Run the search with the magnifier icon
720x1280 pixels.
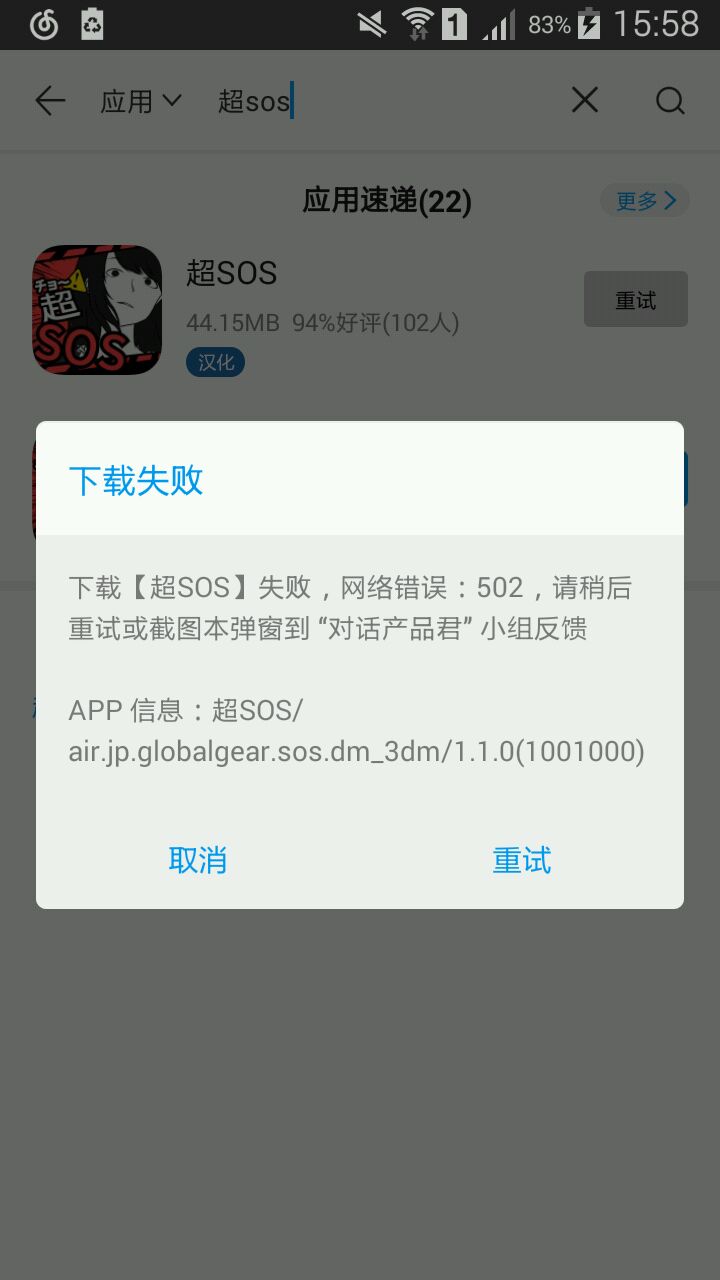pos(669,101)
